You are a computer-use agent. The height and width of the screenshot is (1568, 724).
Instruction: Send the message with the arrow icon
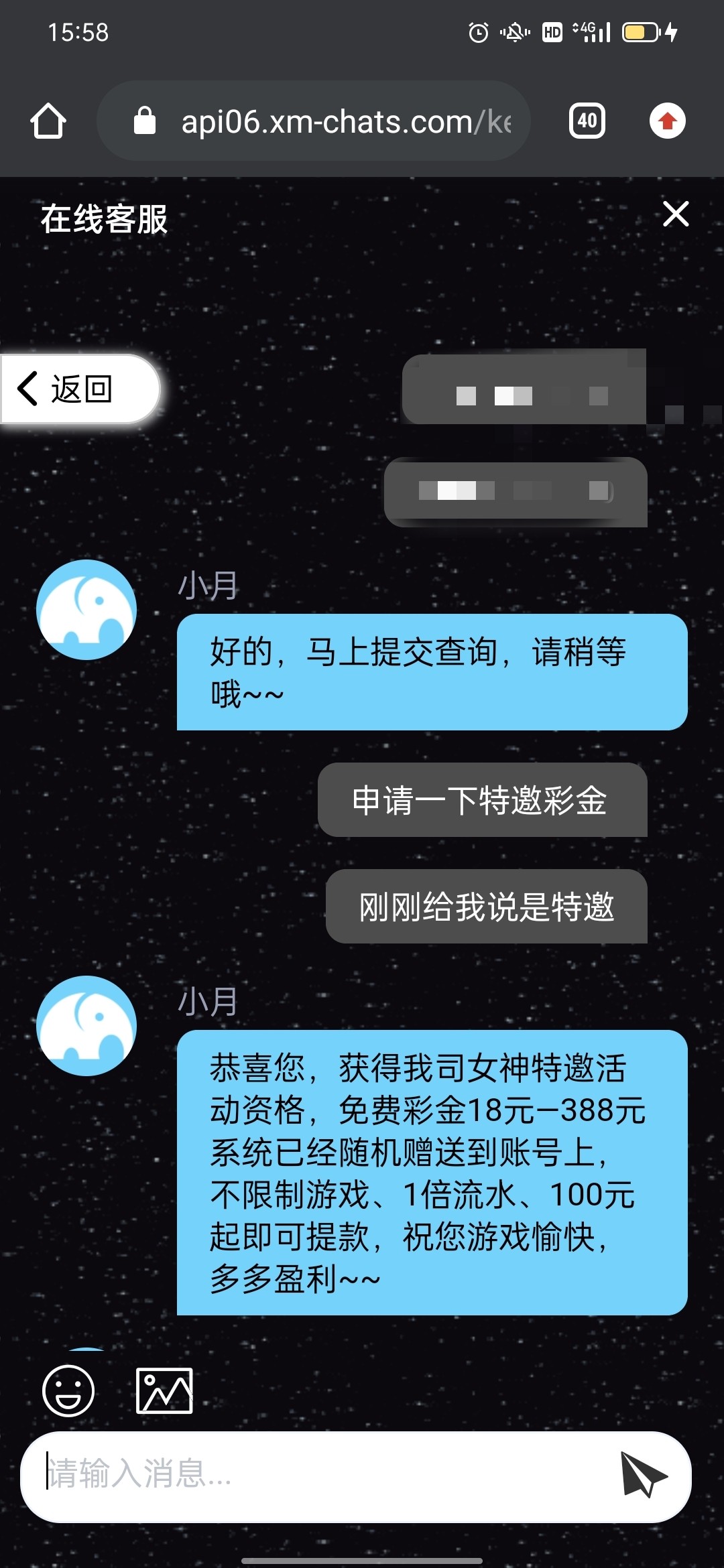point(642,1474)
